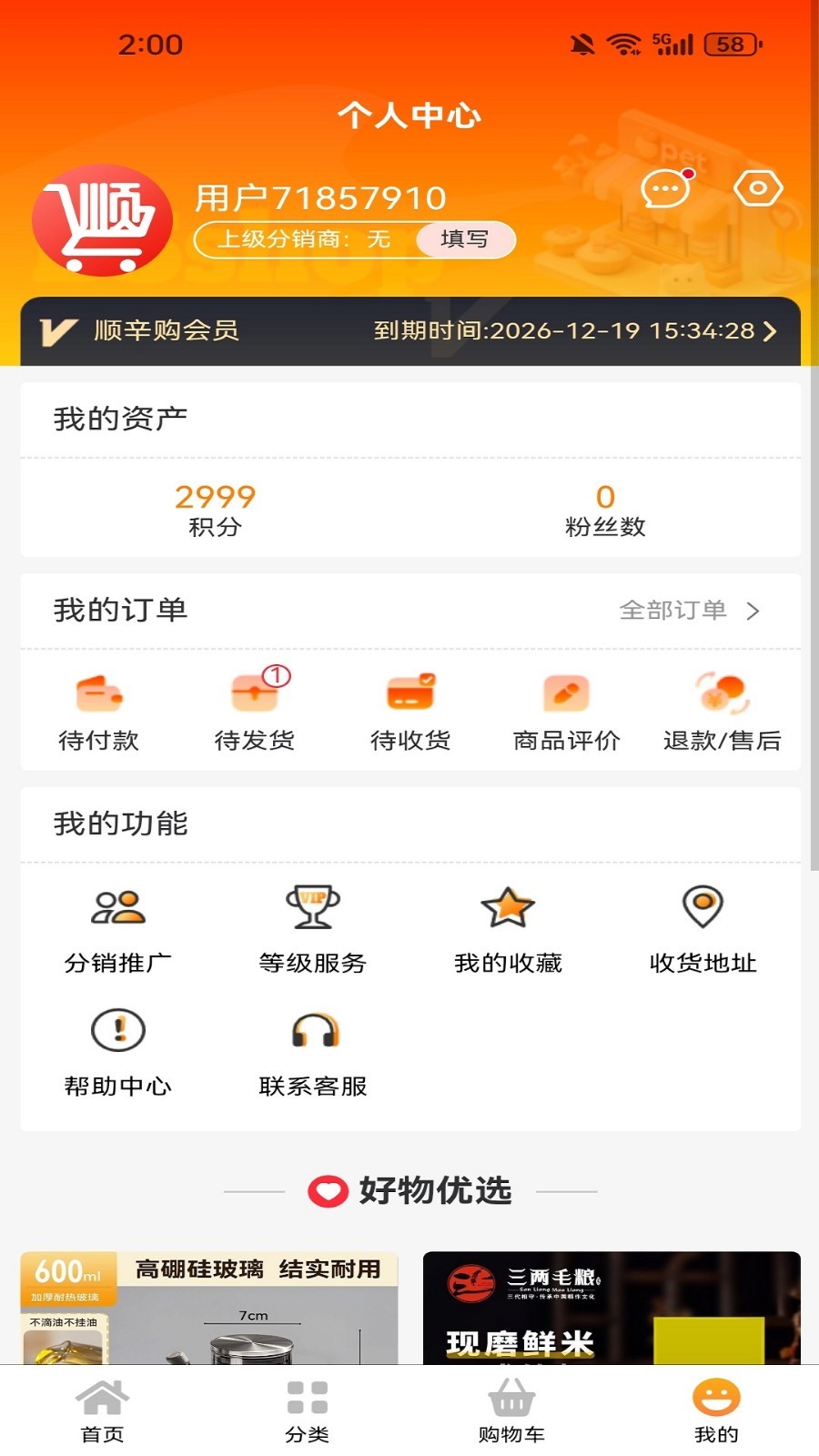
Task: Tap 填写 to fill distributor info
Action: click(x=465, y=239)
